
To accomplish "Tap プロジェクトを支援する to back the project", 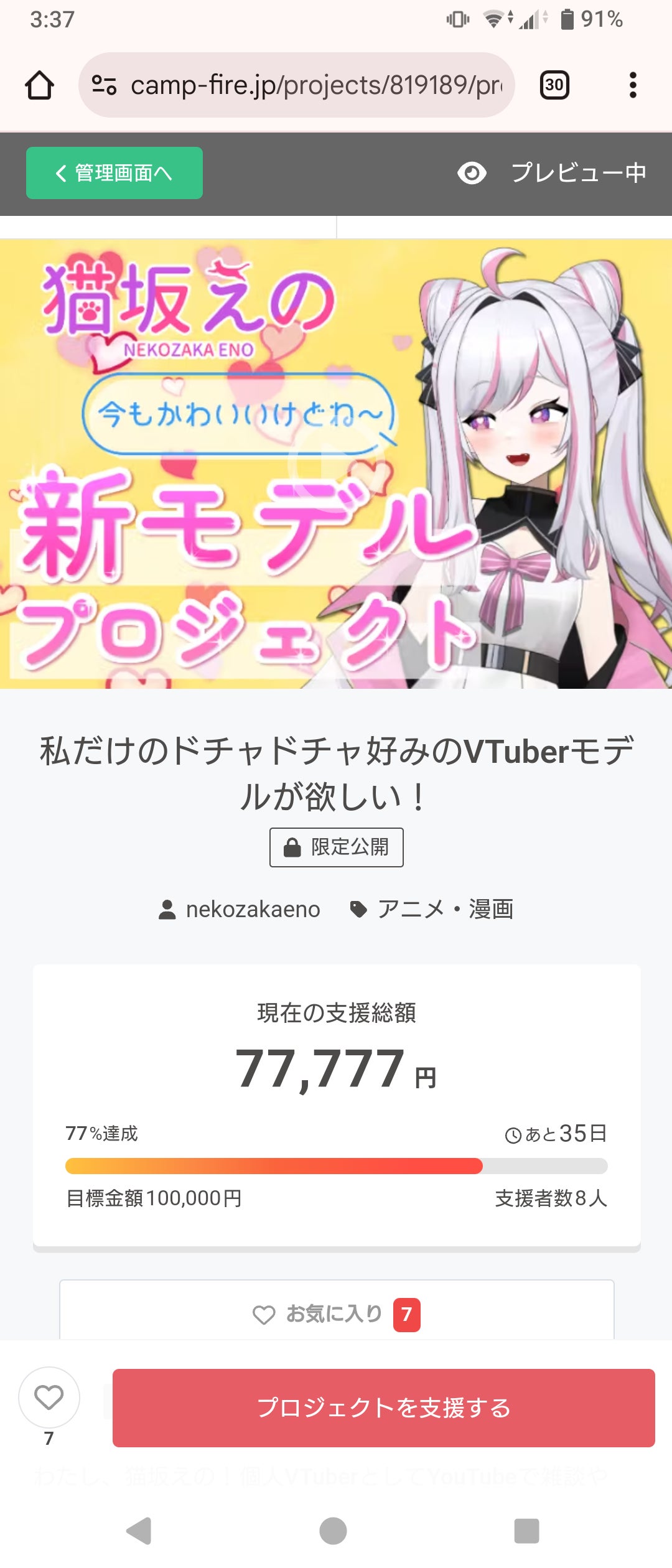I will (x=383, y=1407).
